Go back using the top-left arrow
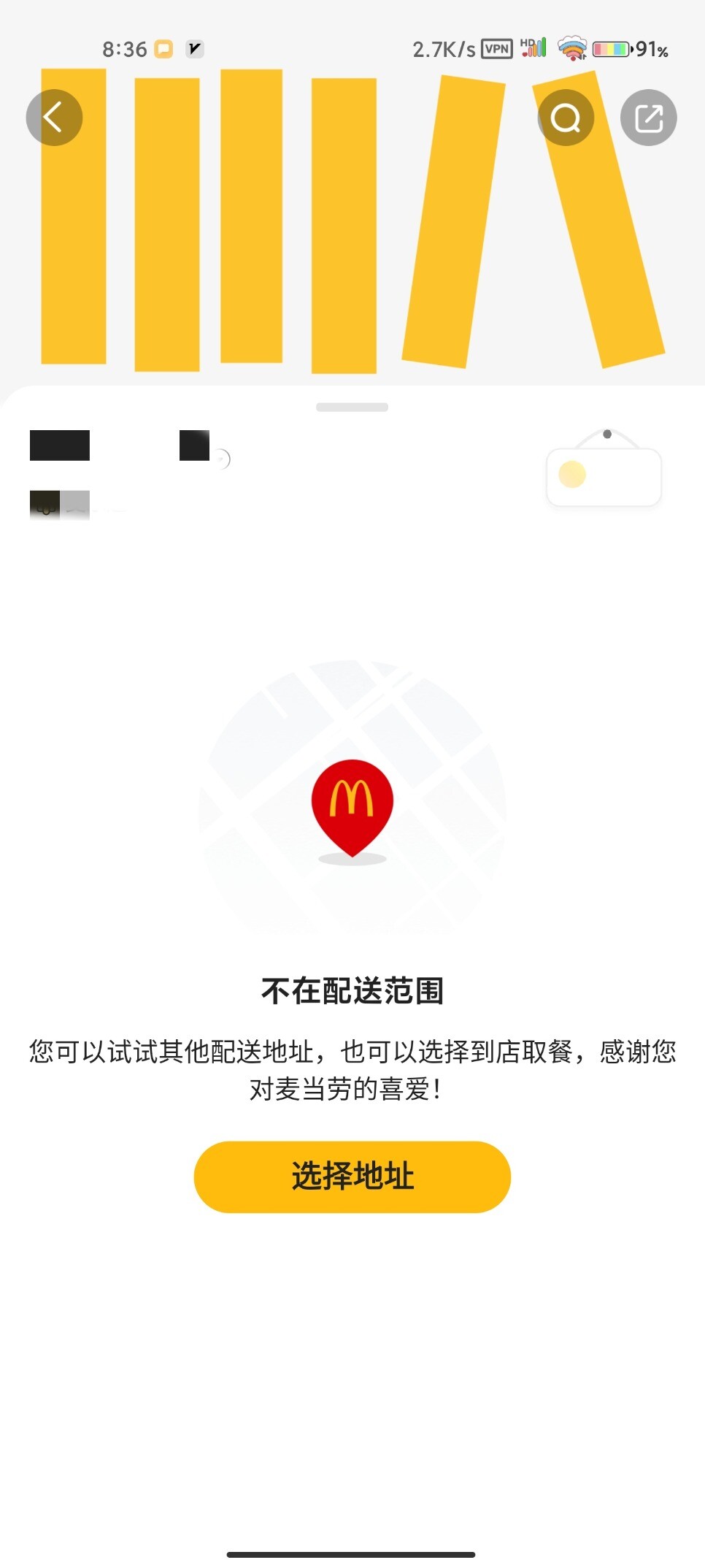705x1568 pixels. coord(54,118)
